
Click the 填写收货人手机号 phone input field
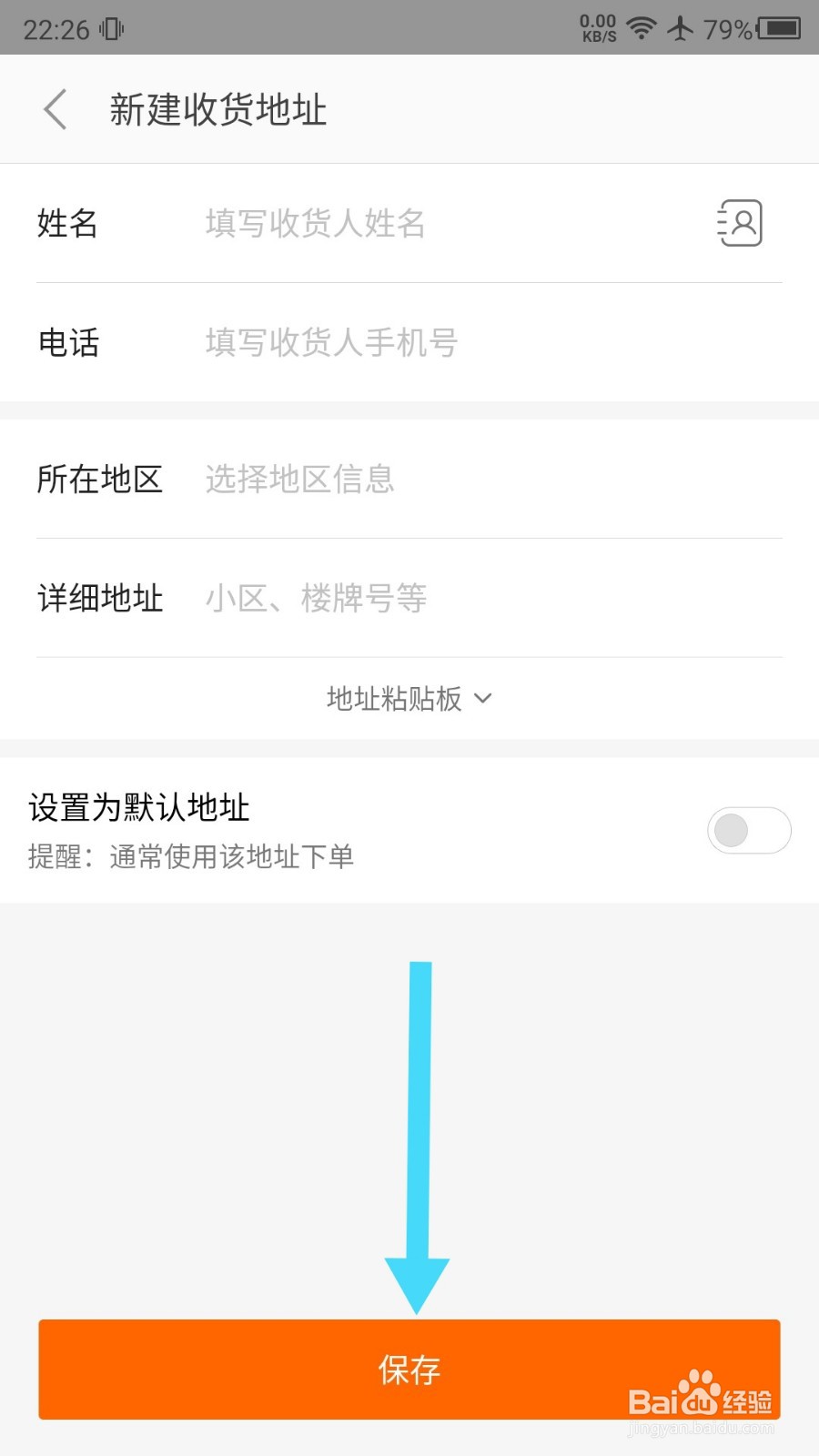[x=330, y=343]
